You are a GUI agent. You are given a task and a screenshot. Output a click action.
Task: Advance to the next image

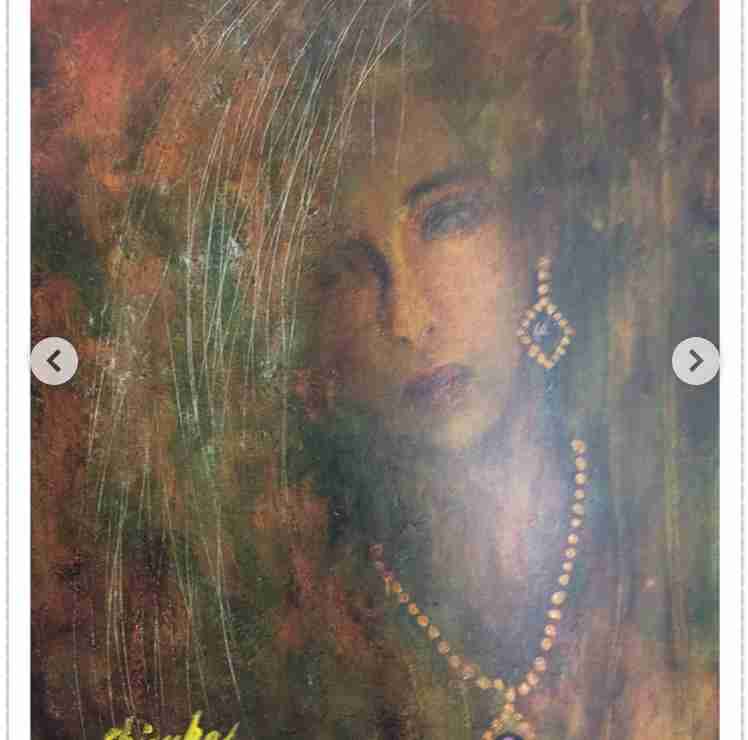695,361
